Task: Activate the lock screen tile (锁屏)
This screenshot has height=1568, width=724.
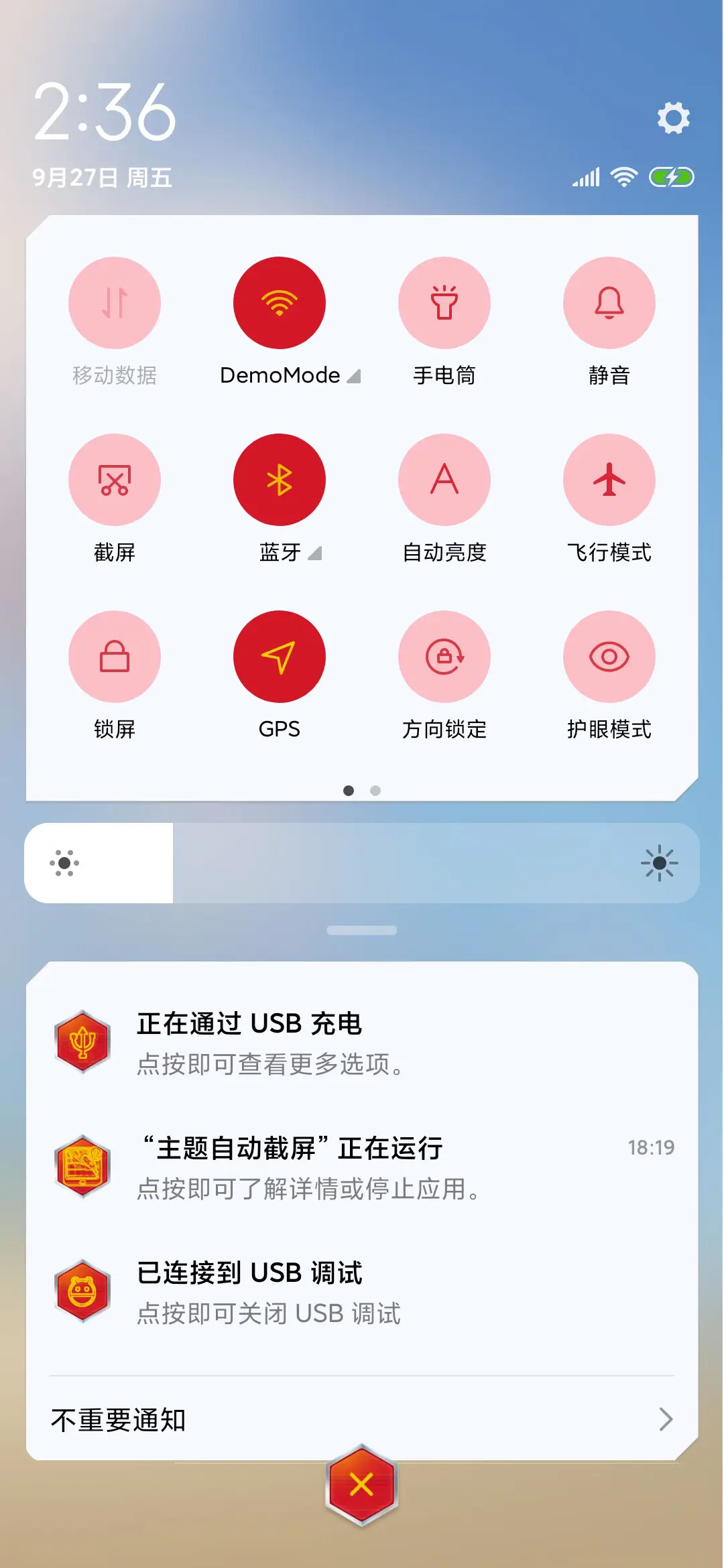Action: point(115,657)
